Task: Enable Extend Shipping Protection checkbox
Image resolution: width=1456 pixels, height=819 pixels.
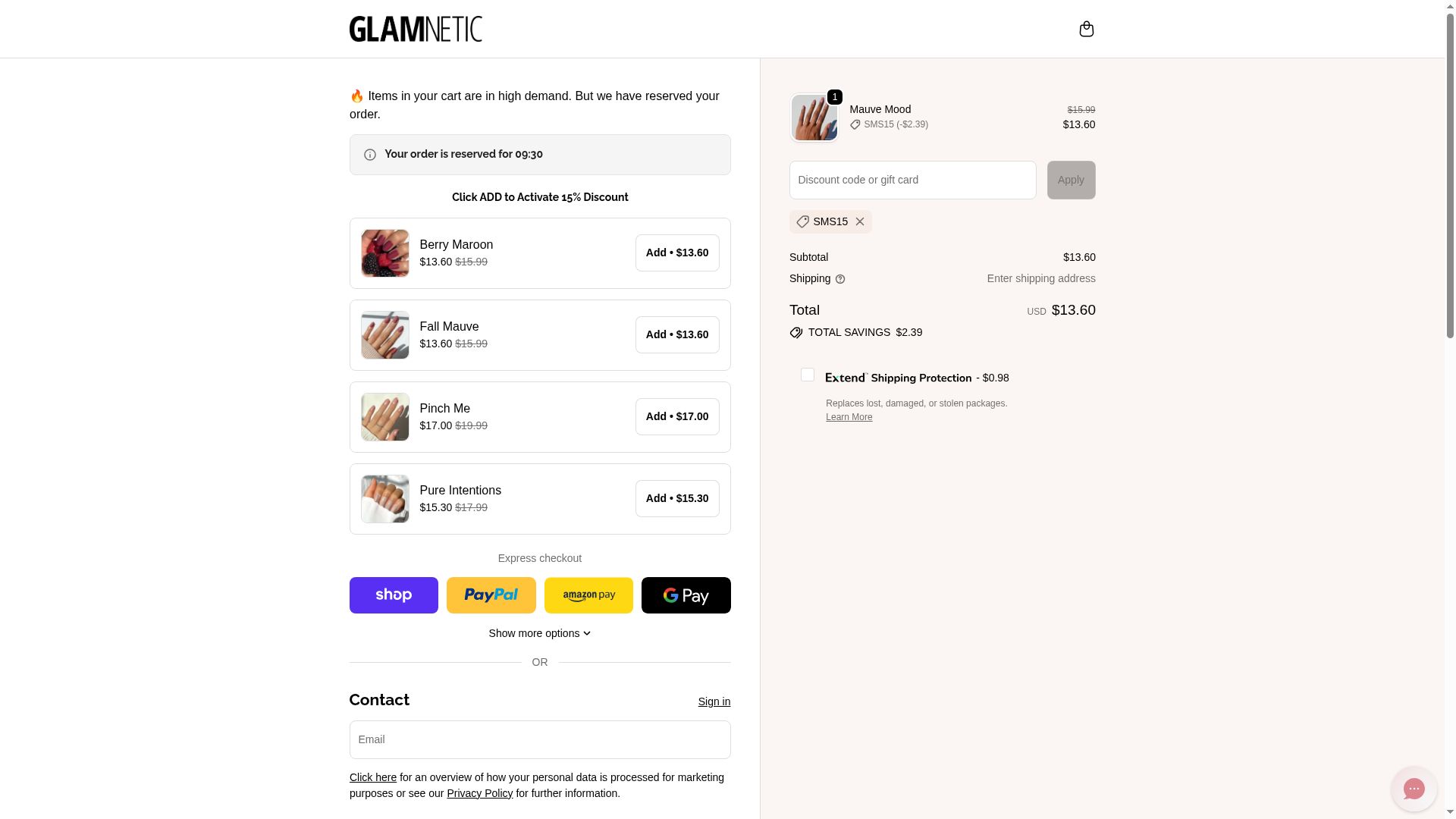Action: pyautogui.click(x=808, y=375)
